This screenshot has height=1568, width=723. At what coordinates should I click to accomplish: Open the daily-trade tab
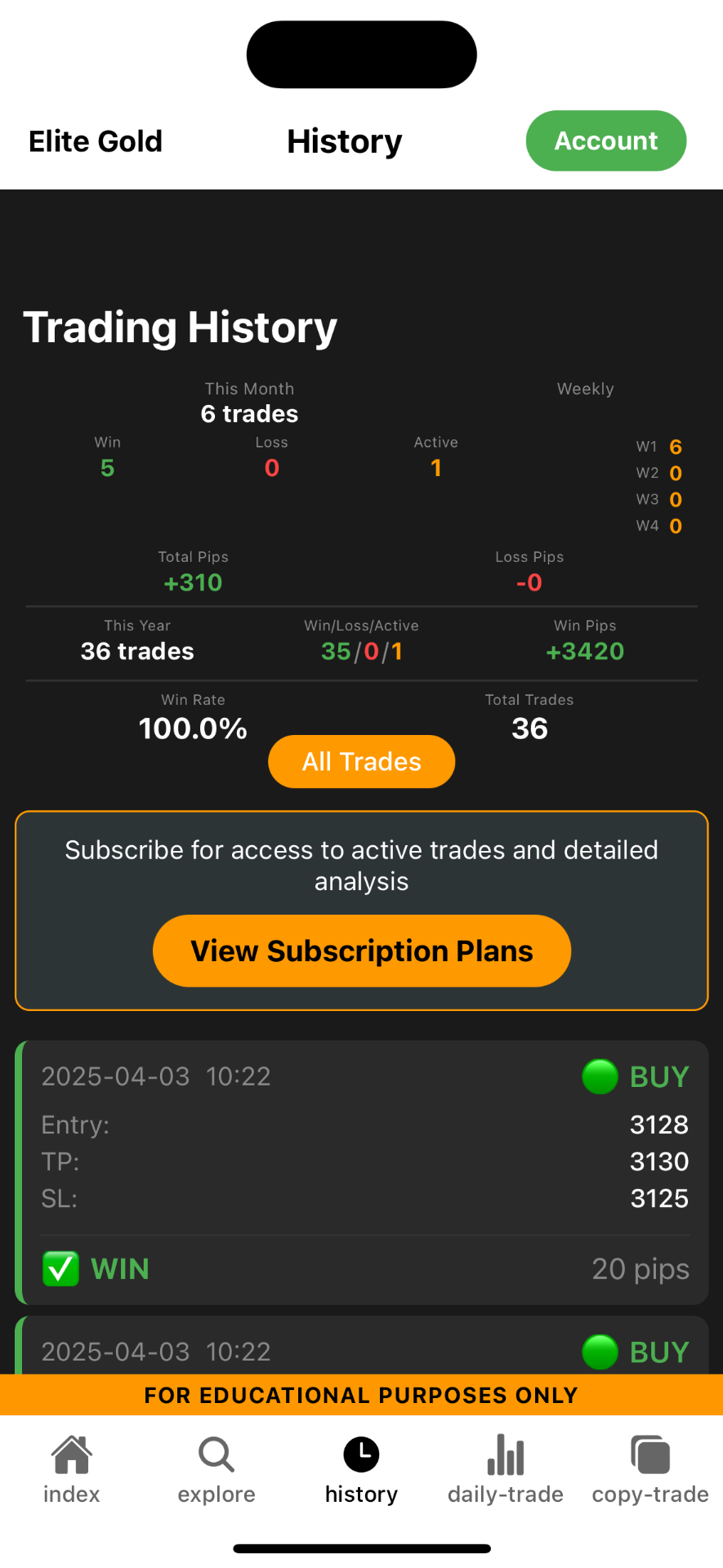click(x=506, y=1469)
